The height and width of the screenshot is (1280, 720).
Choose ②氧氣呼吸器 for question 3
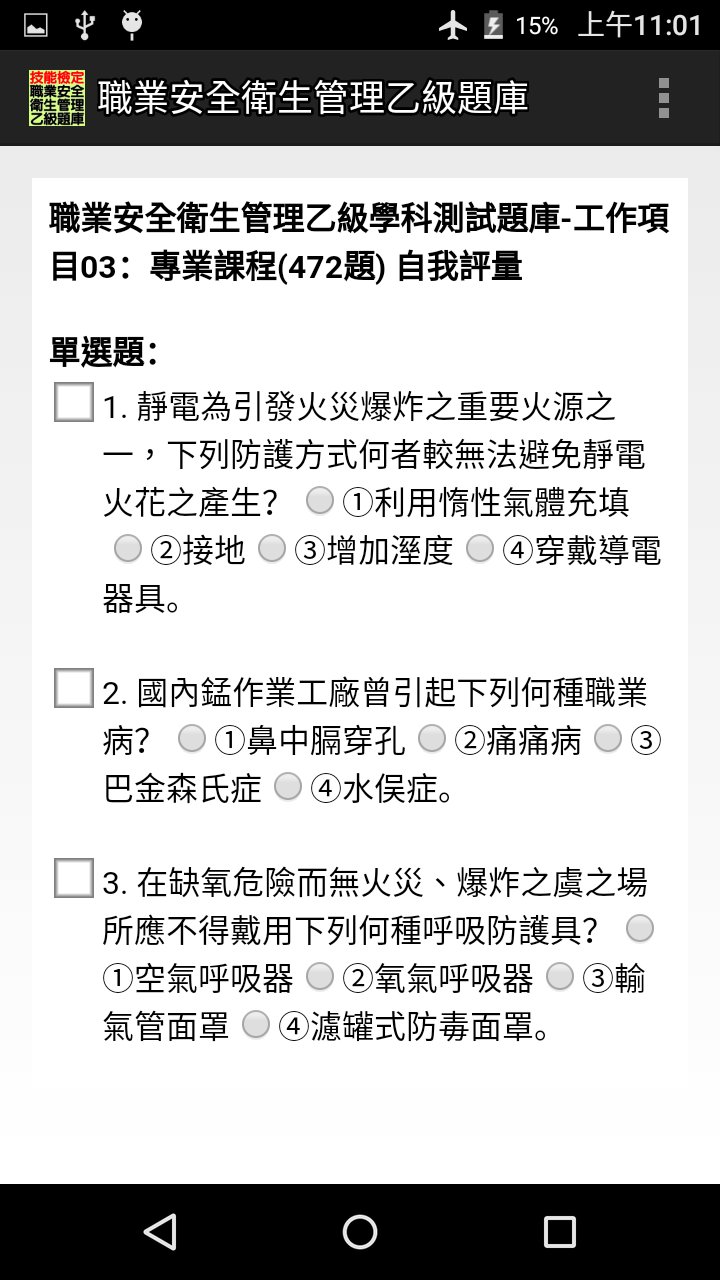[320, 976]
